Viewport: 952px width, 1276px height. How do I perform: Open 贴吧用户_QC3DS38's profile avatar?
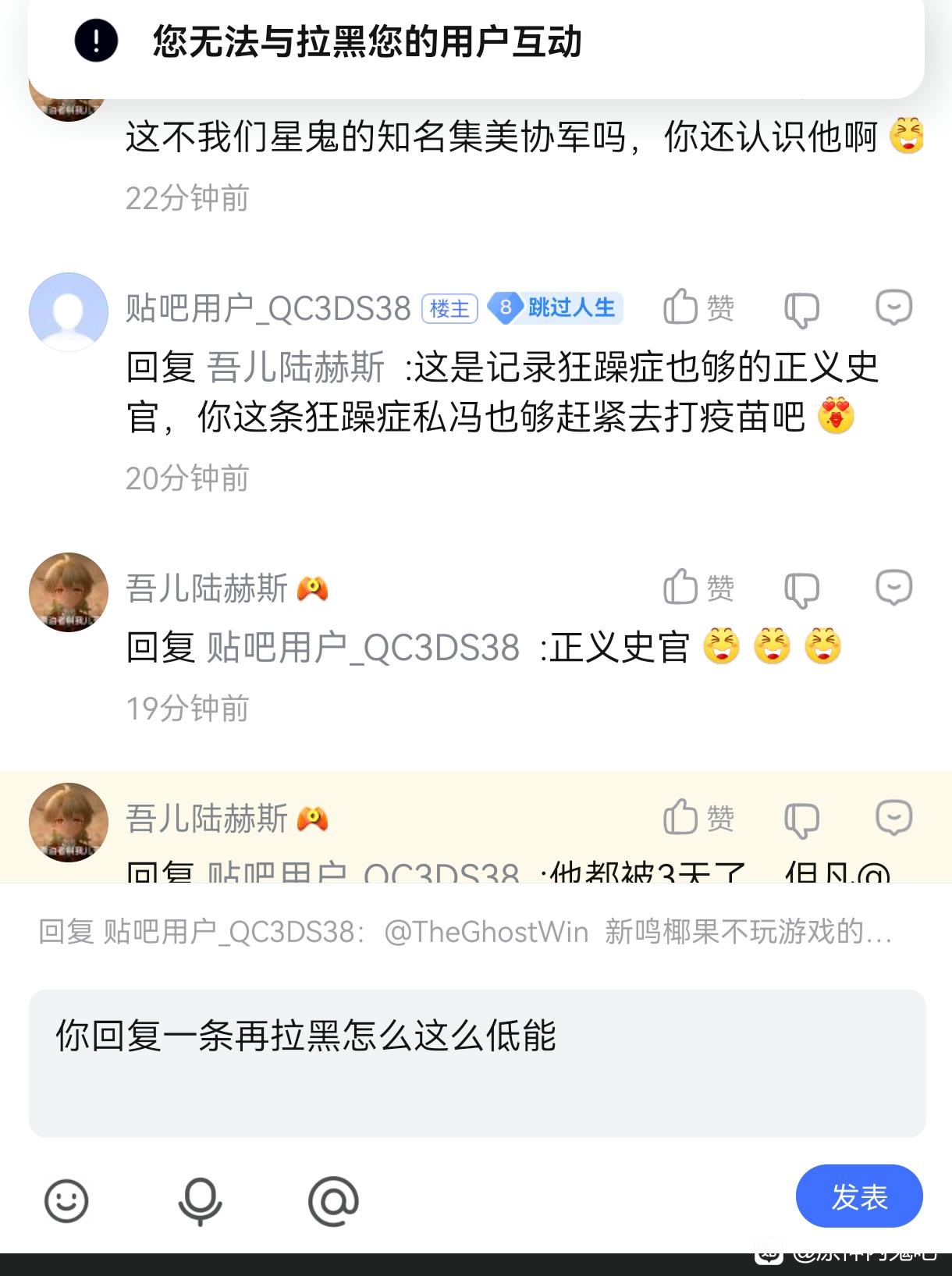(x=69, y=311)
